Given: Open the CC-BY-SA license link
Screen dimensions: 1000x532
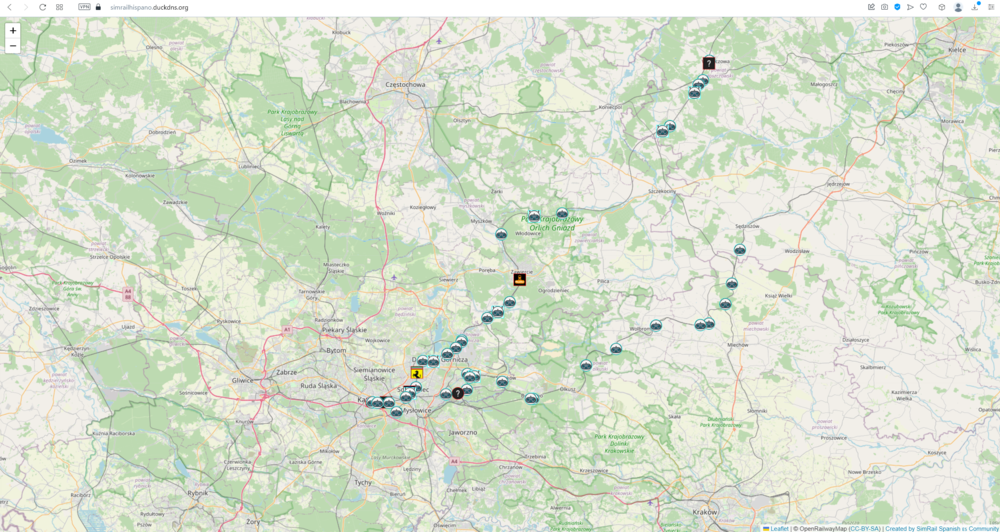Looking at the screenshot, I should [865, 528].
